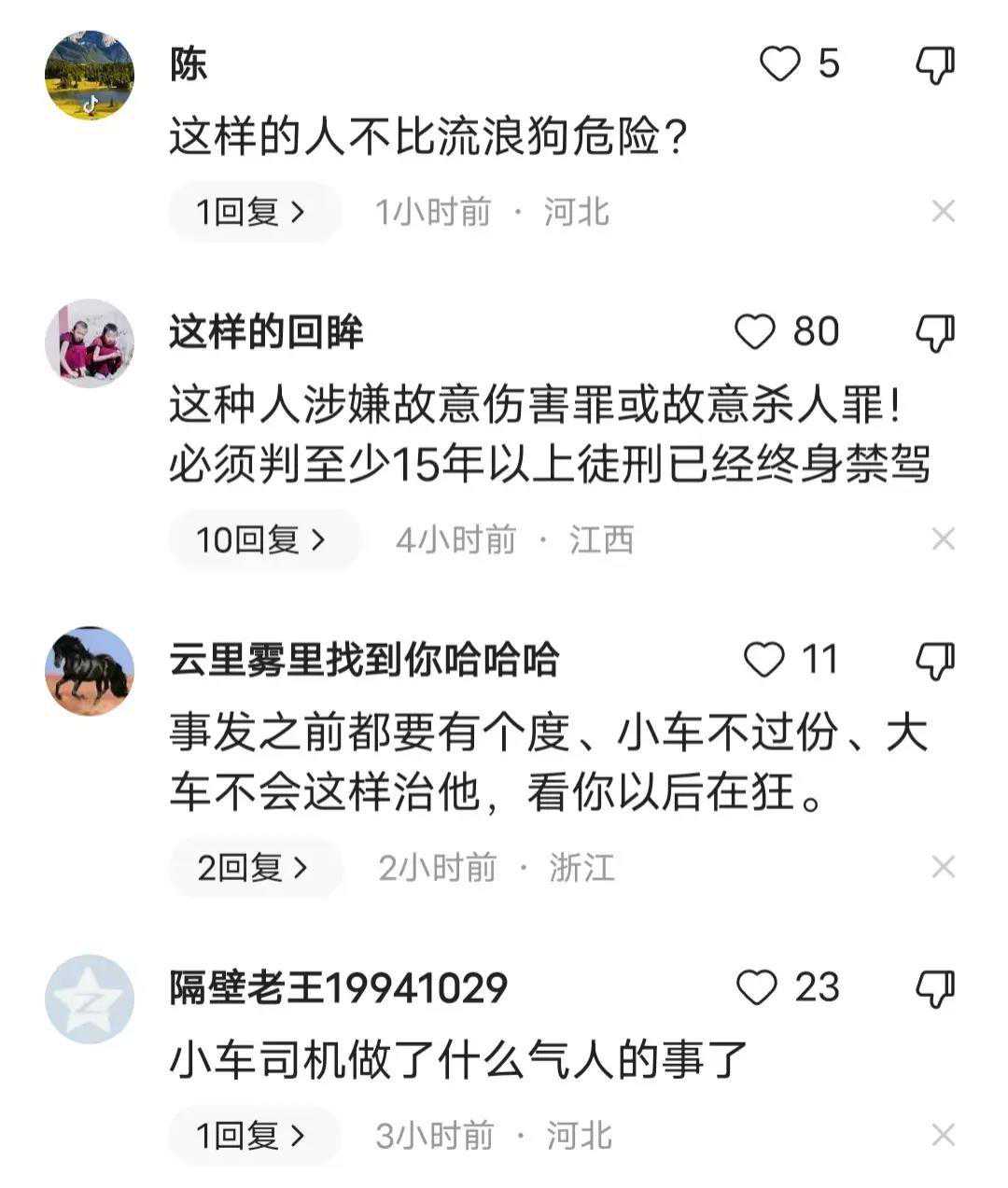Expand 2回复 under 云里雾里找到你哈哈哈's comment
Viewport: 1008px width, 1188px height.
click(254, 868)
